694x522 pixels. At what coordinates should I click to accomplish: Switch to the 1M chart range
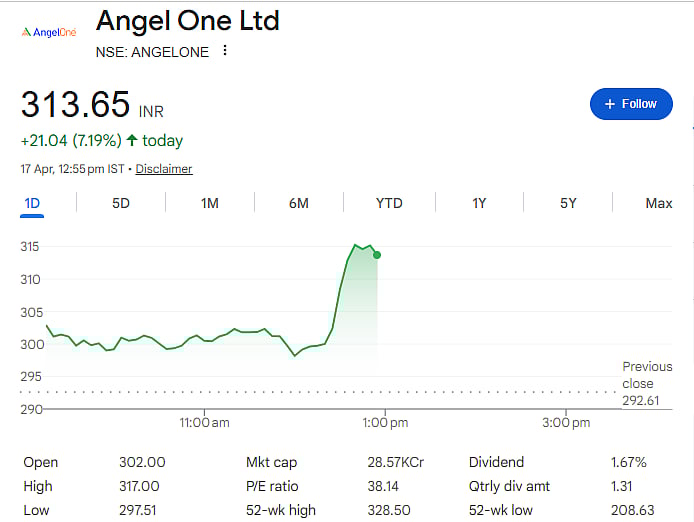209,203
